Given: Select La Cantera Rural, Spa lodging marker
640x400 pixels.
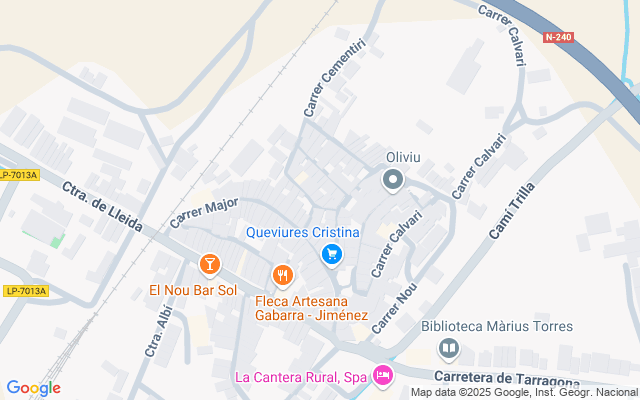Looking at the screenshot, I should pyautogui.click(x=382, y=377).
